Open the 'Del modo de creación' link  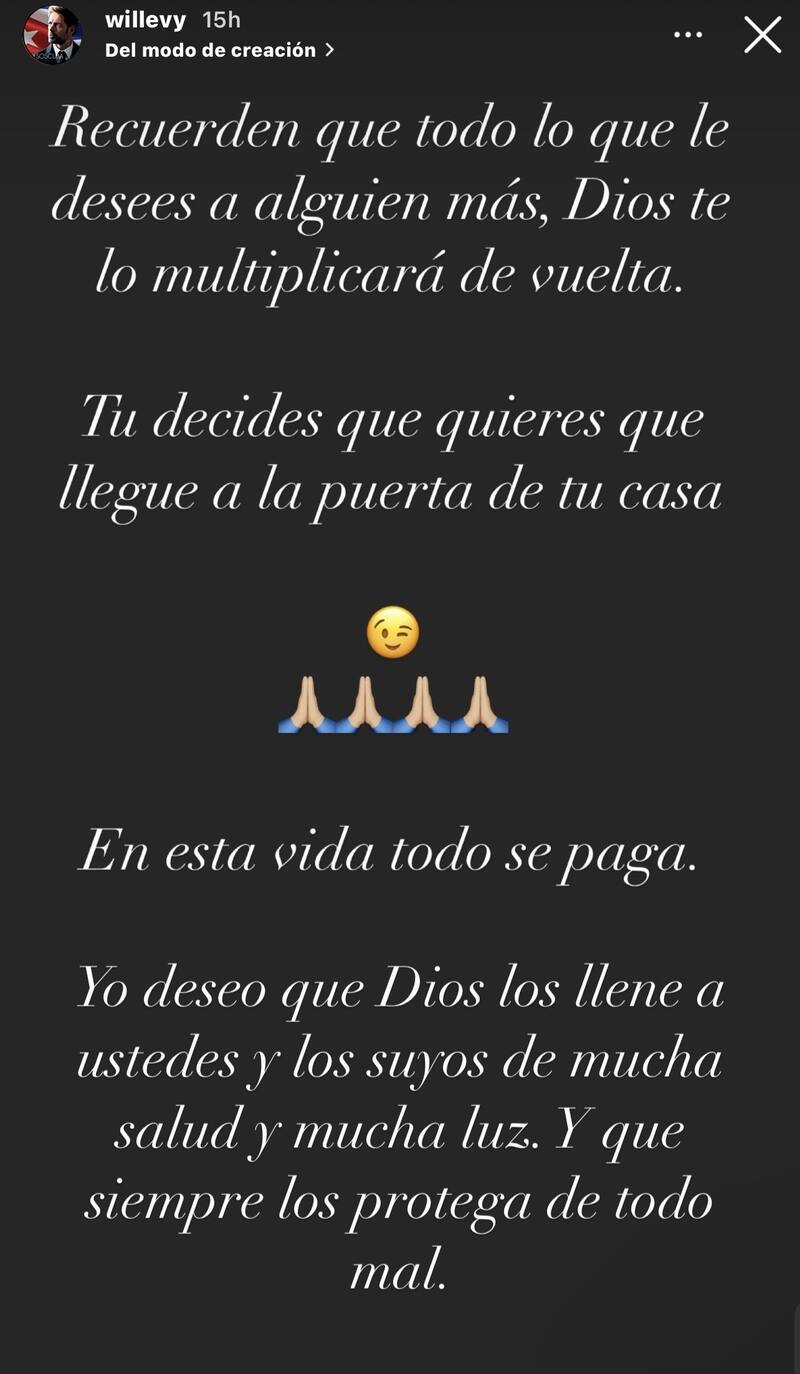click(219, 50)
